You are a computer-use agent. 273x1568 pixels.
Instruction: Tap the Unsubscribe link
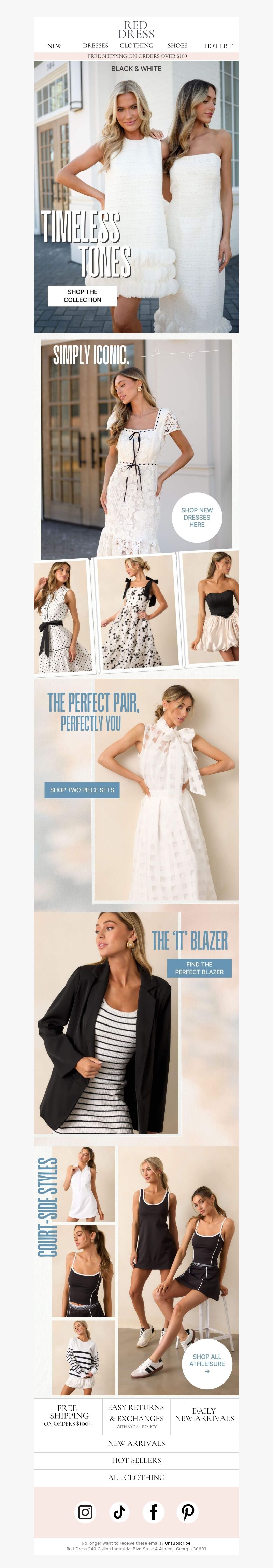(177, 1543)
